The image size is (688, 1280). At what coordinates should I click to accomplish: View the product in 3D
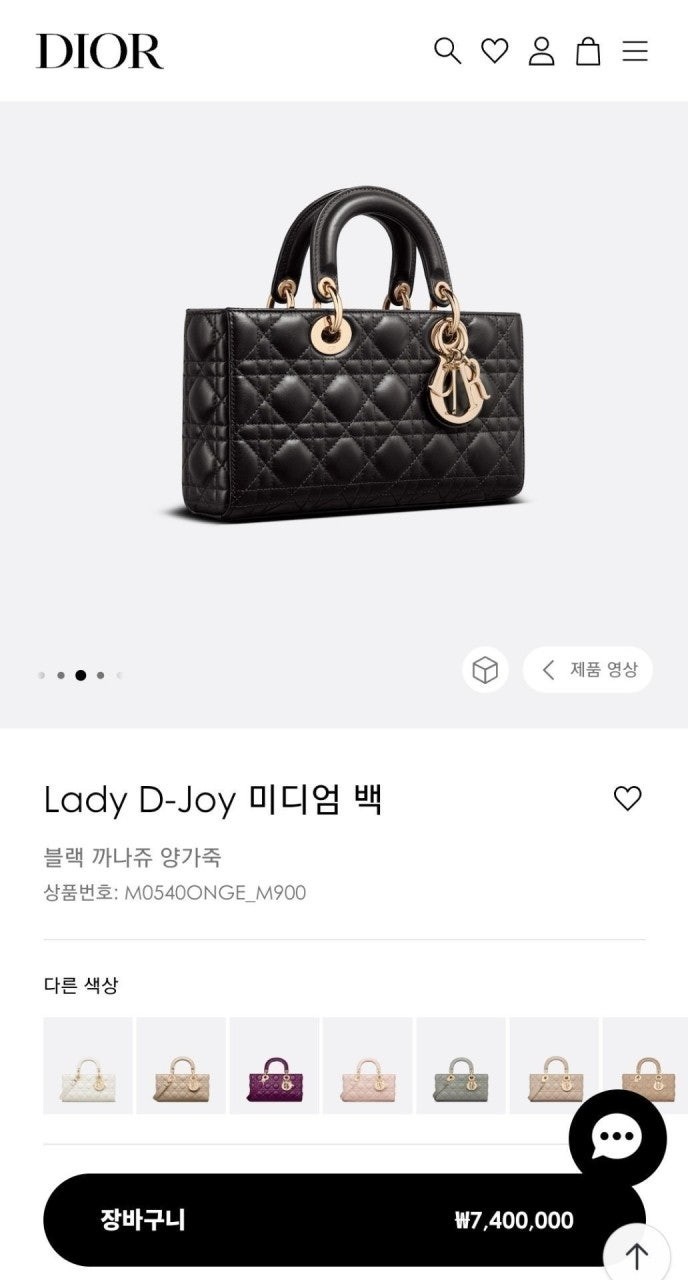point(485,670)
